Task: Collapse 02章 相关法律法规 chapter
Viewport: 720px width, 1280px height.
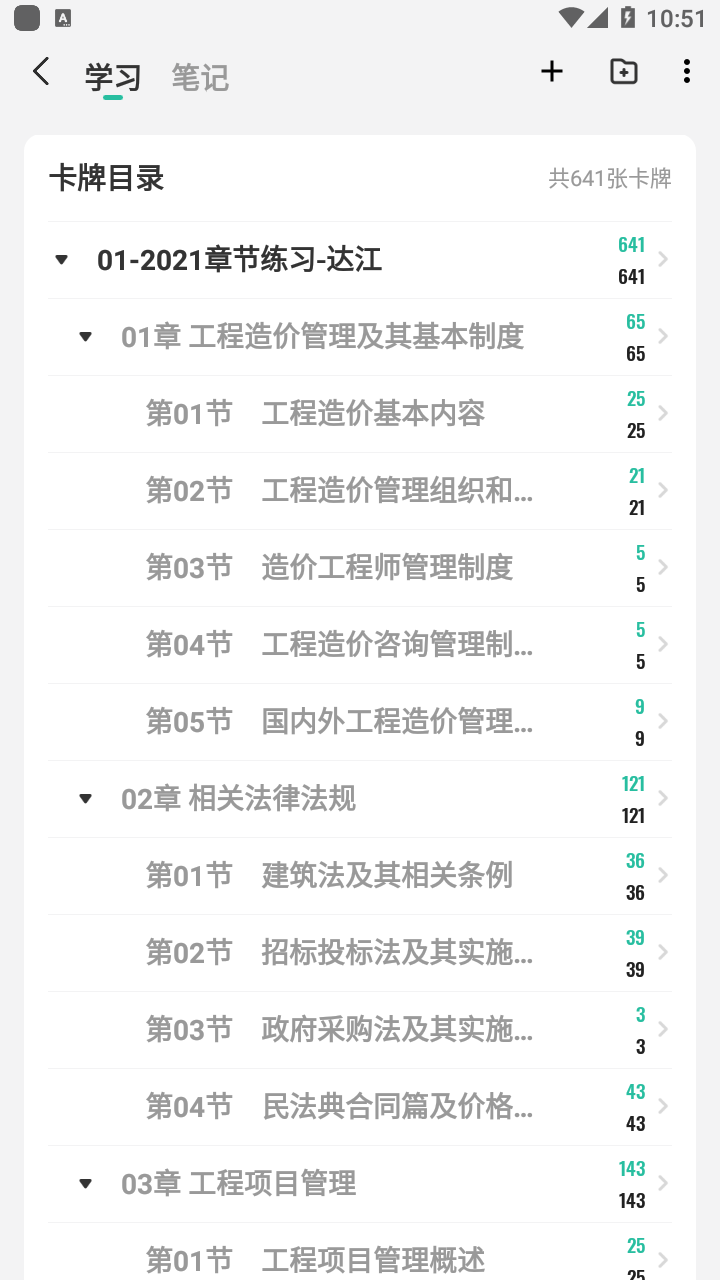Action: (86, 799)
